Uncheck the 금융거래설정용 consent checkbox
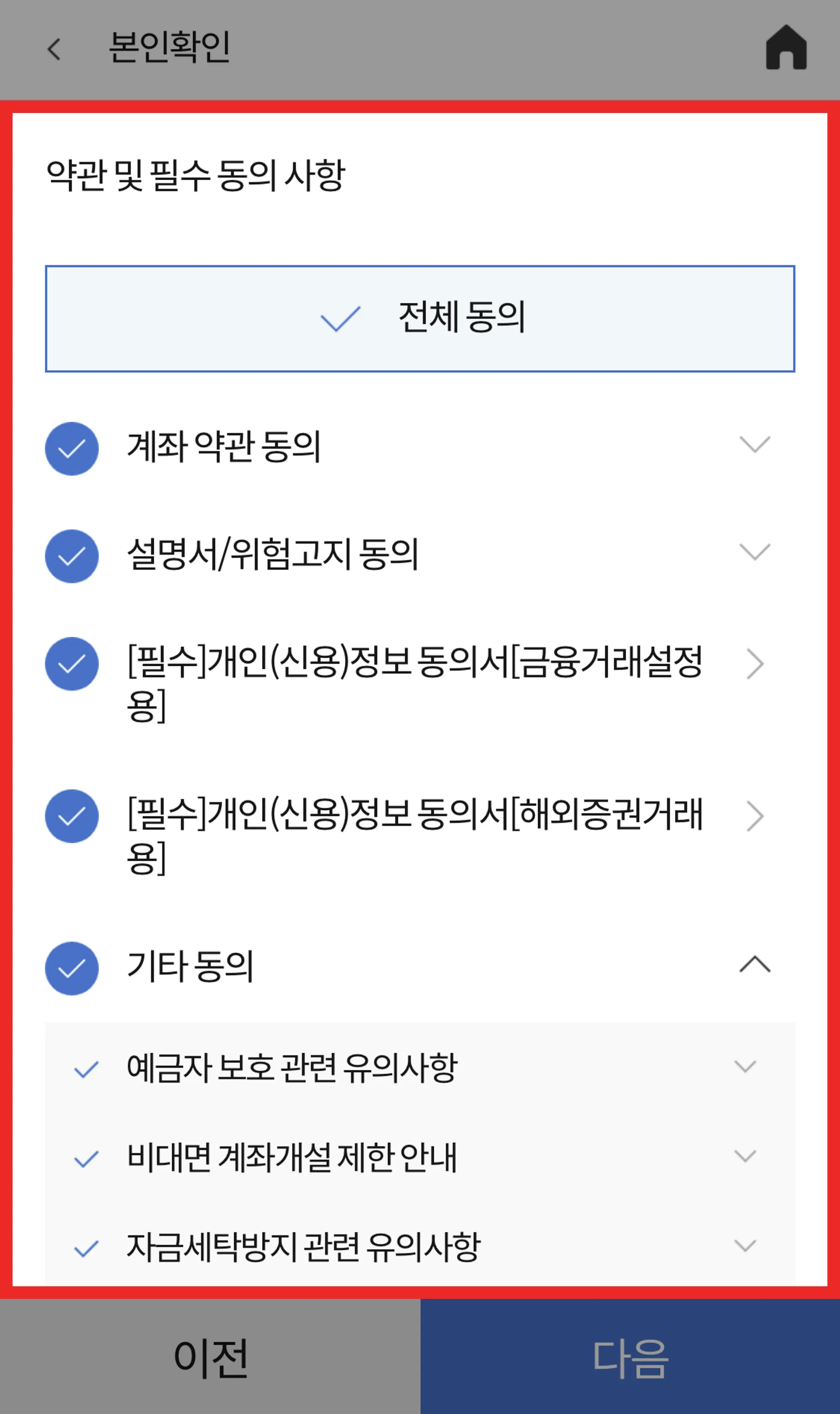 click(72, 664)
